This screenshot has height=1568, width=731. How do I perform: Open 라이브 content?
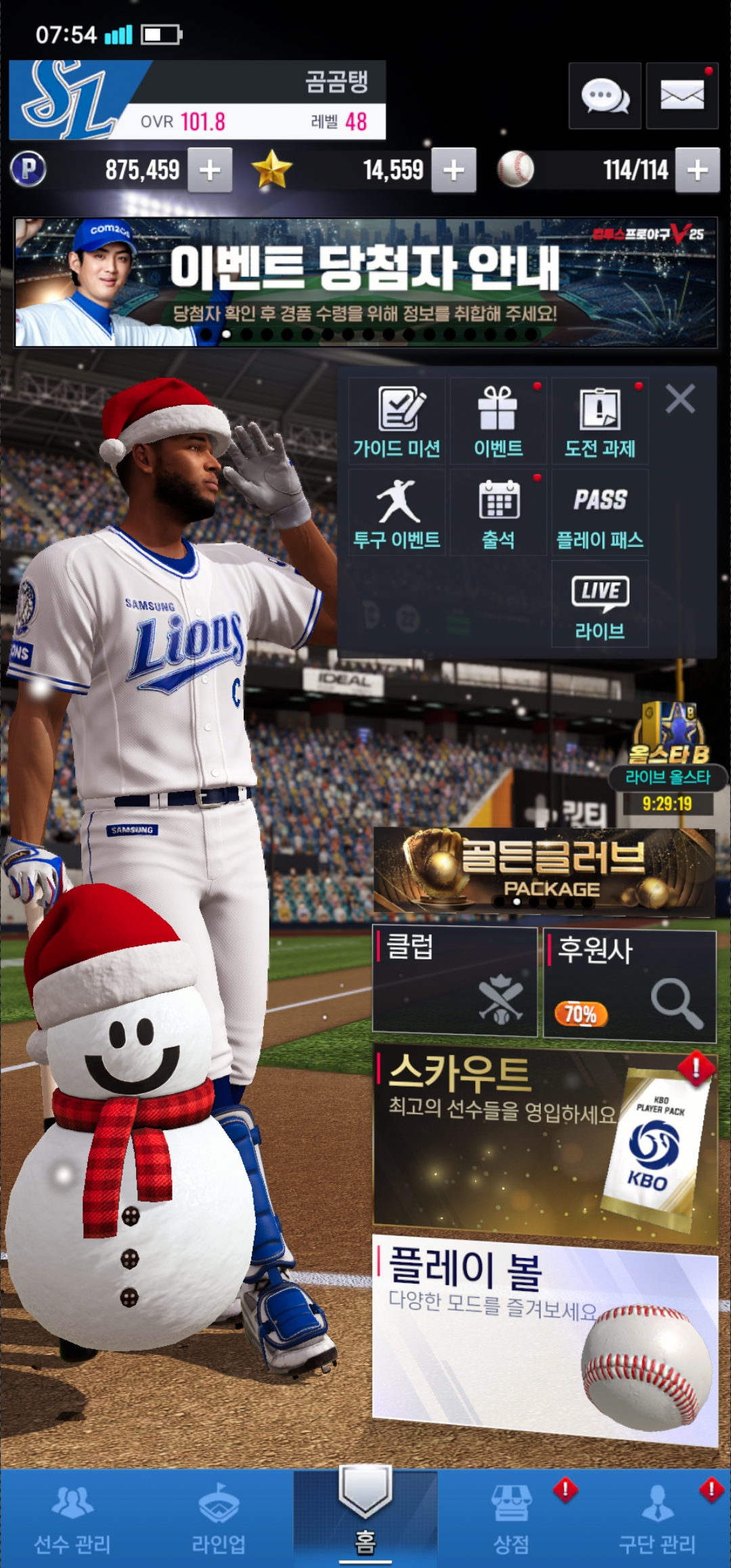pyautogui.click(x=600, y=605)
